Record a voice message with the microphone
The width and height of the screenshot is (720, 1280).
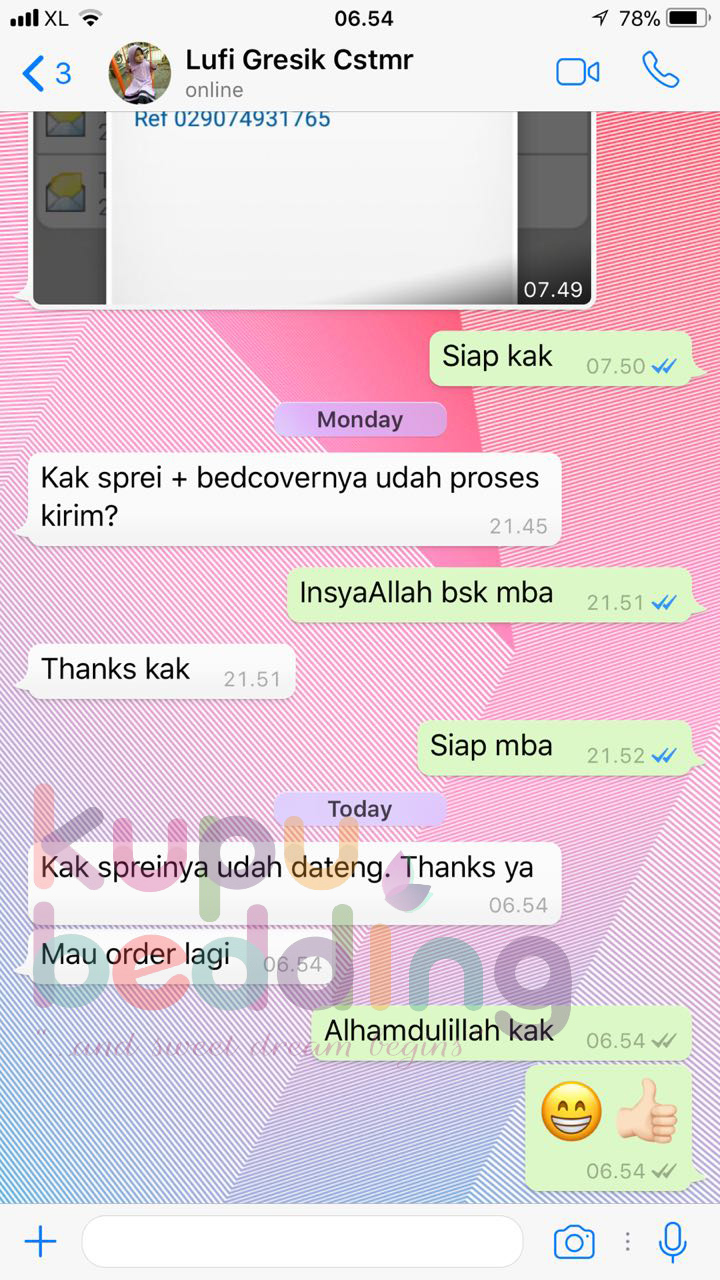672,1242
